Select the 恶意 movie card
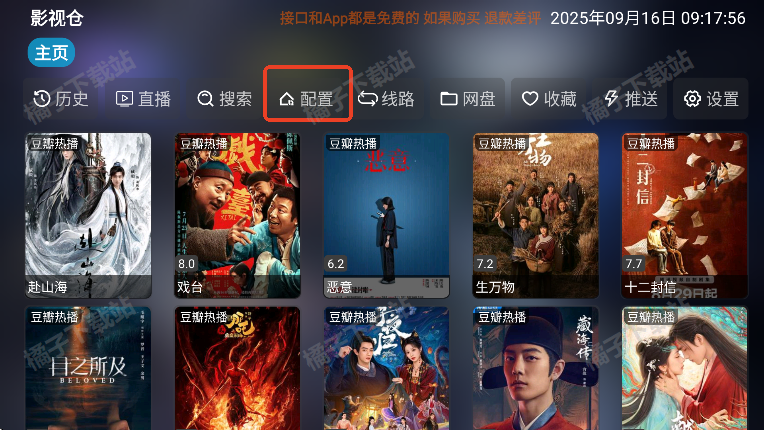The width and height of the screenshot is (764, 430). [x=386, y=215]
